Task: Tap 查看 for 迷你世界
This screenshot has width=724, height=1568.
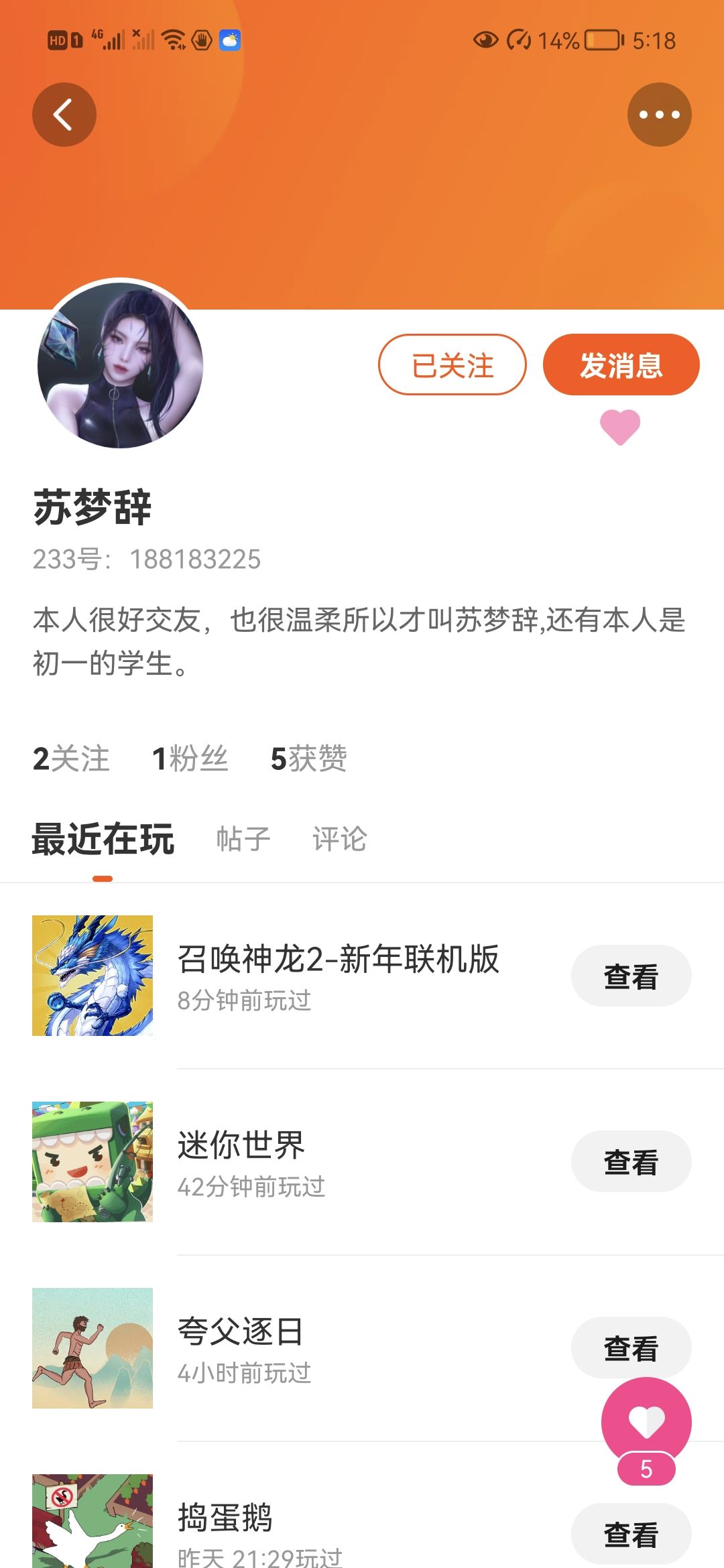Action: point(631,1162)
